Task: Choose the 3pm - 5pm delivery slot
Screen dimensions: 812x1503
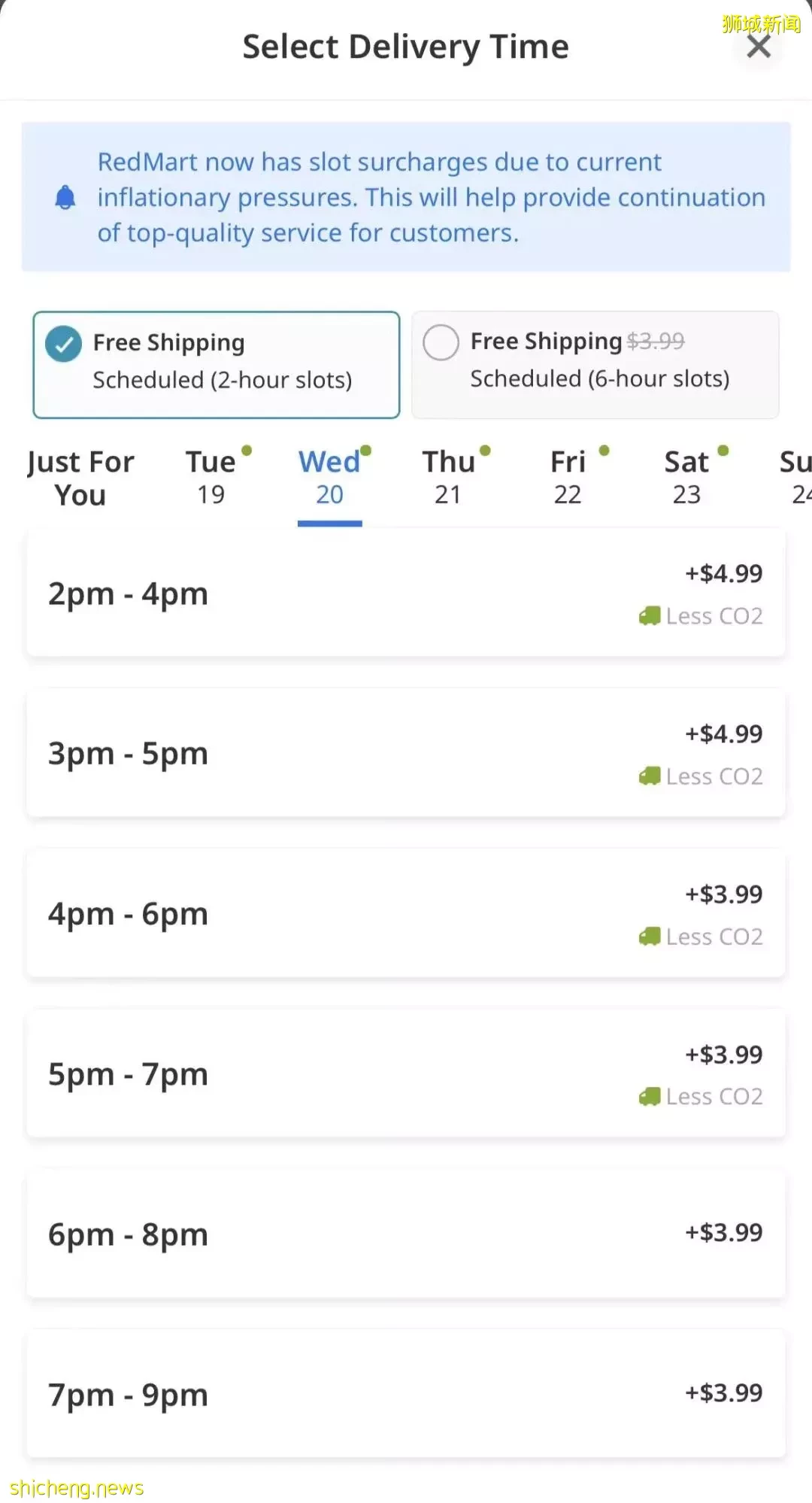Action: (x=406, y=753)
